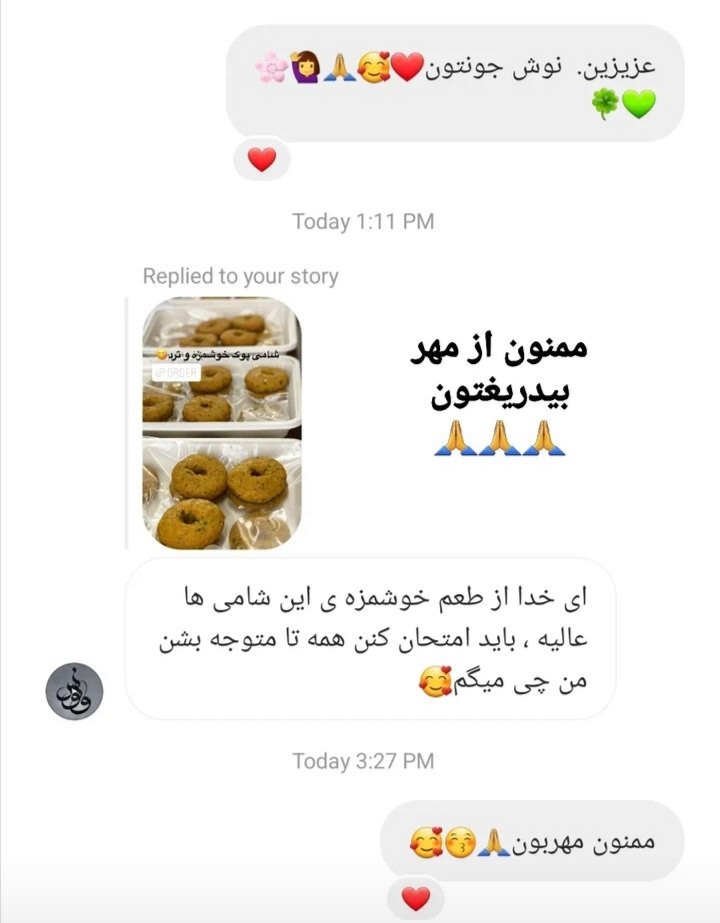
Task: Tap the heart reaction under نوش جونتون message
Action: [x=261, y=159]
